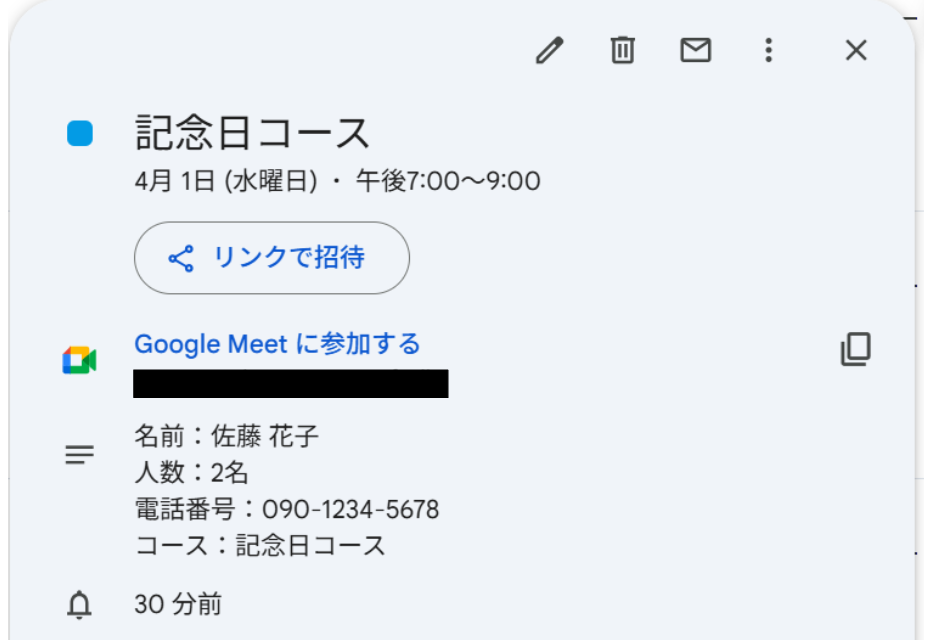The width and height of the screenshot is (926, 640).
Task: Join via Google Meet に参加する
Action: tap(277, 344)
